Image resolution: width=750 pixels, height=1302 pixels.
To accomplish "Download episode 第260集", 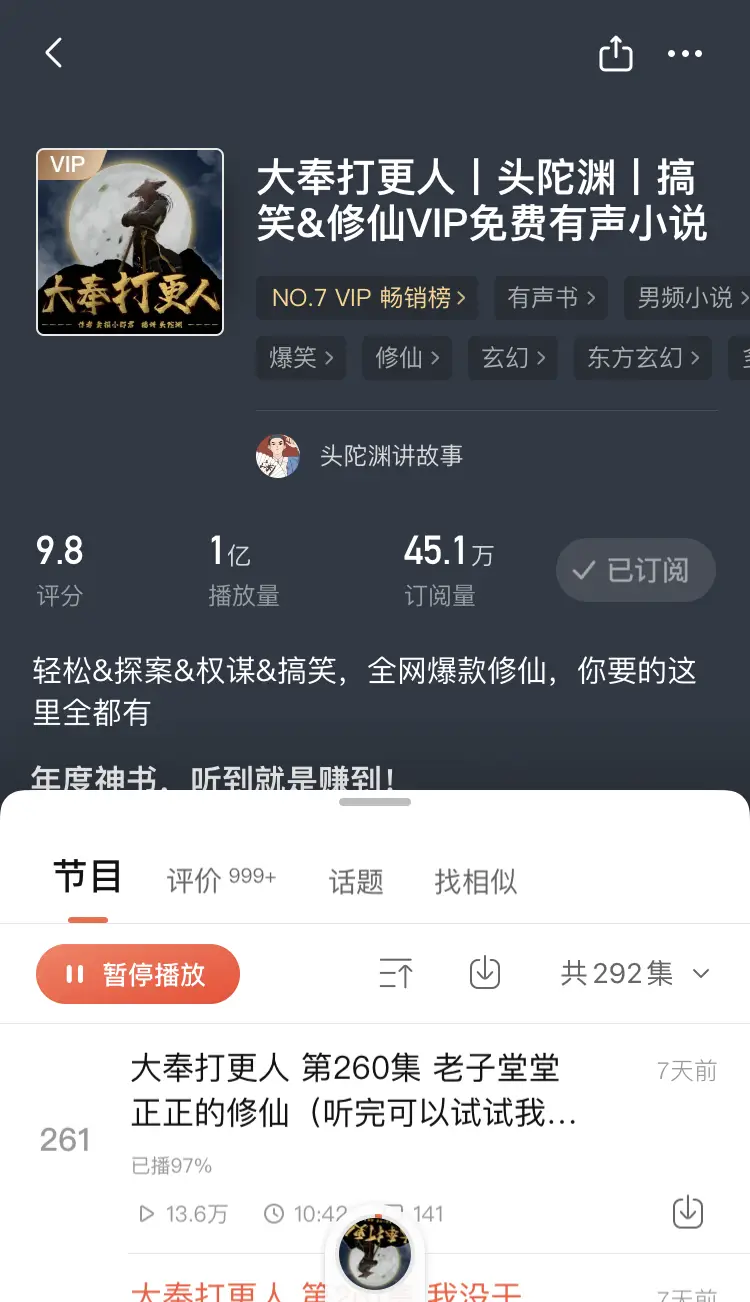I will (687, 1212).
